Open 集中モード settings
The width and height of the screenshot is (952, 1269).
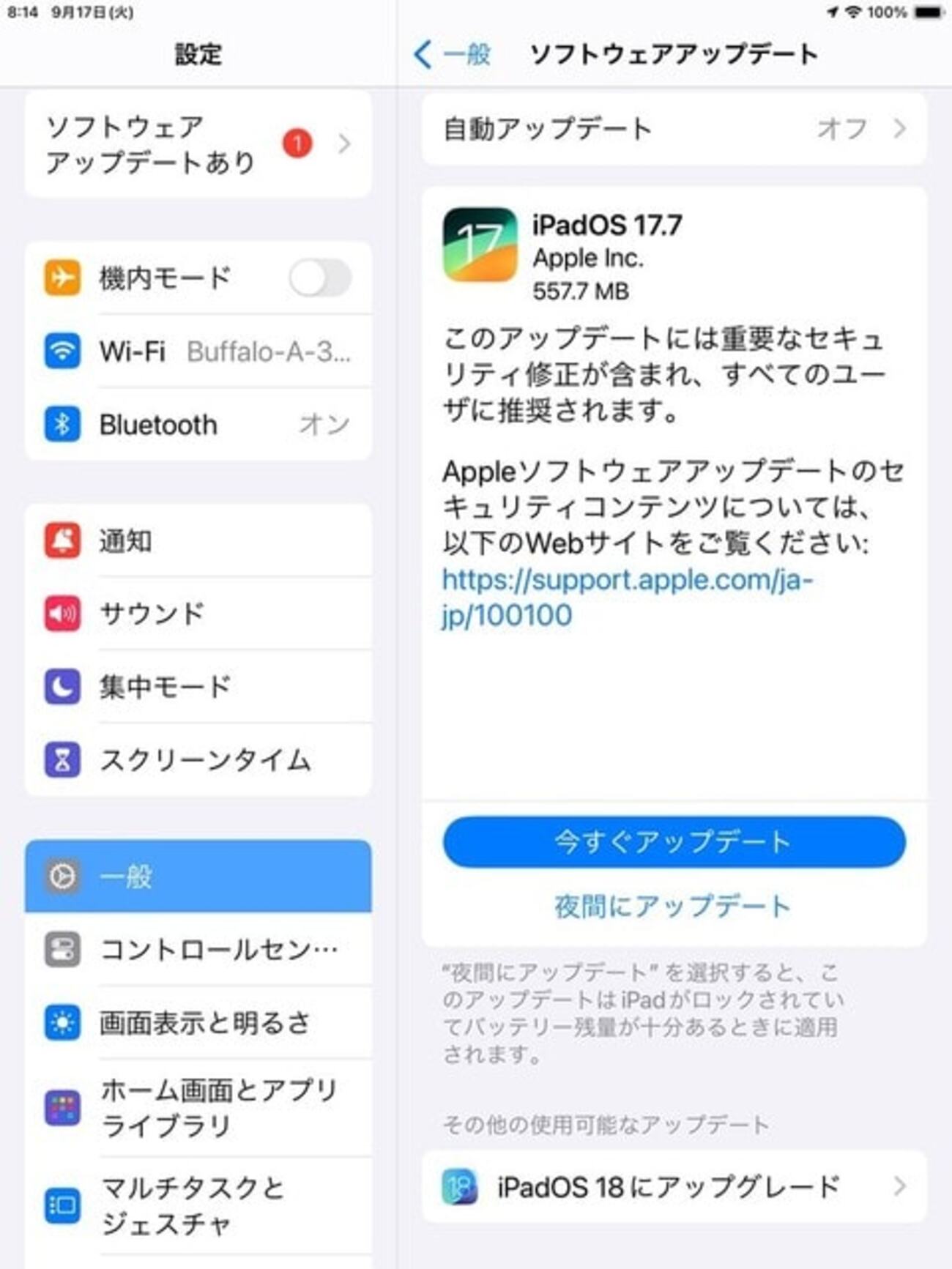[x=198, y=687]
